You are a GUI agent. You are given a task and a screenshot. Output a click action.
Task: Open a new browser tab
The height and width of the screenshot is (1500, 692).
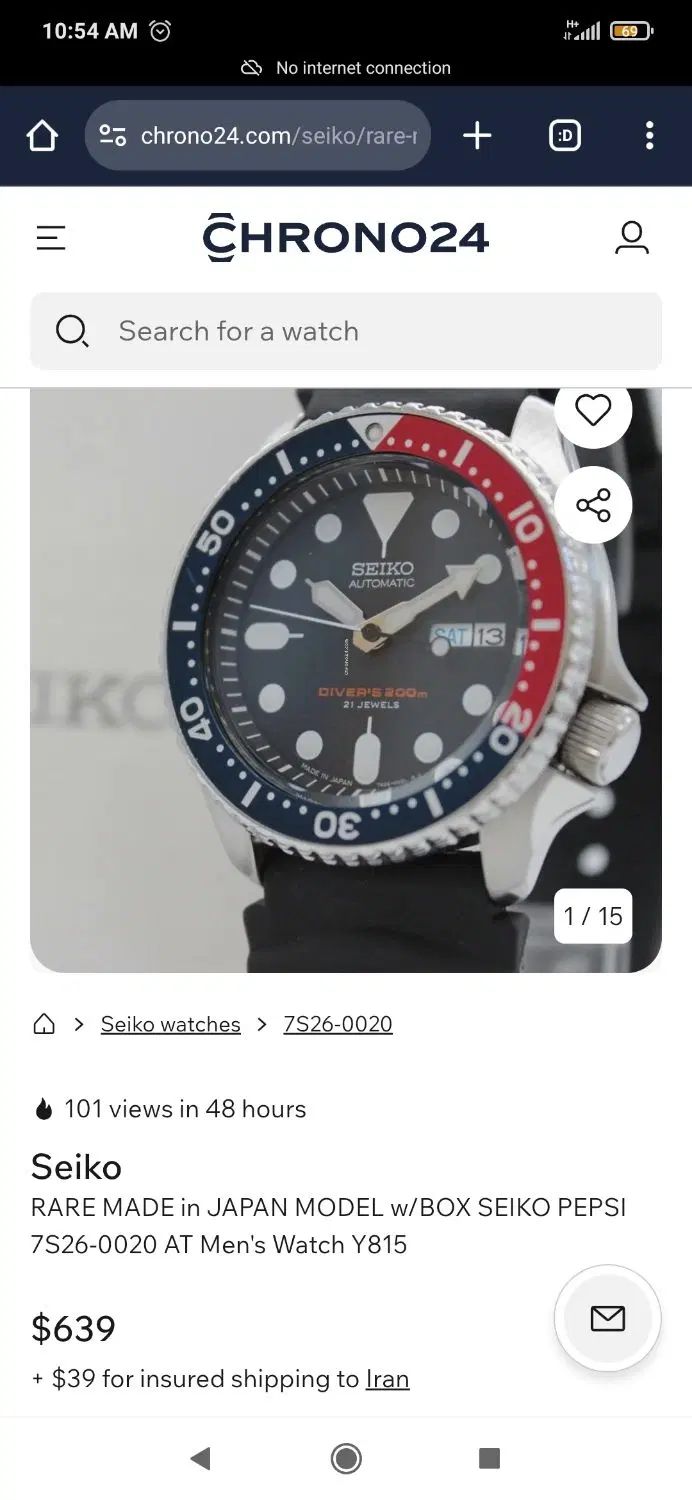477,136
